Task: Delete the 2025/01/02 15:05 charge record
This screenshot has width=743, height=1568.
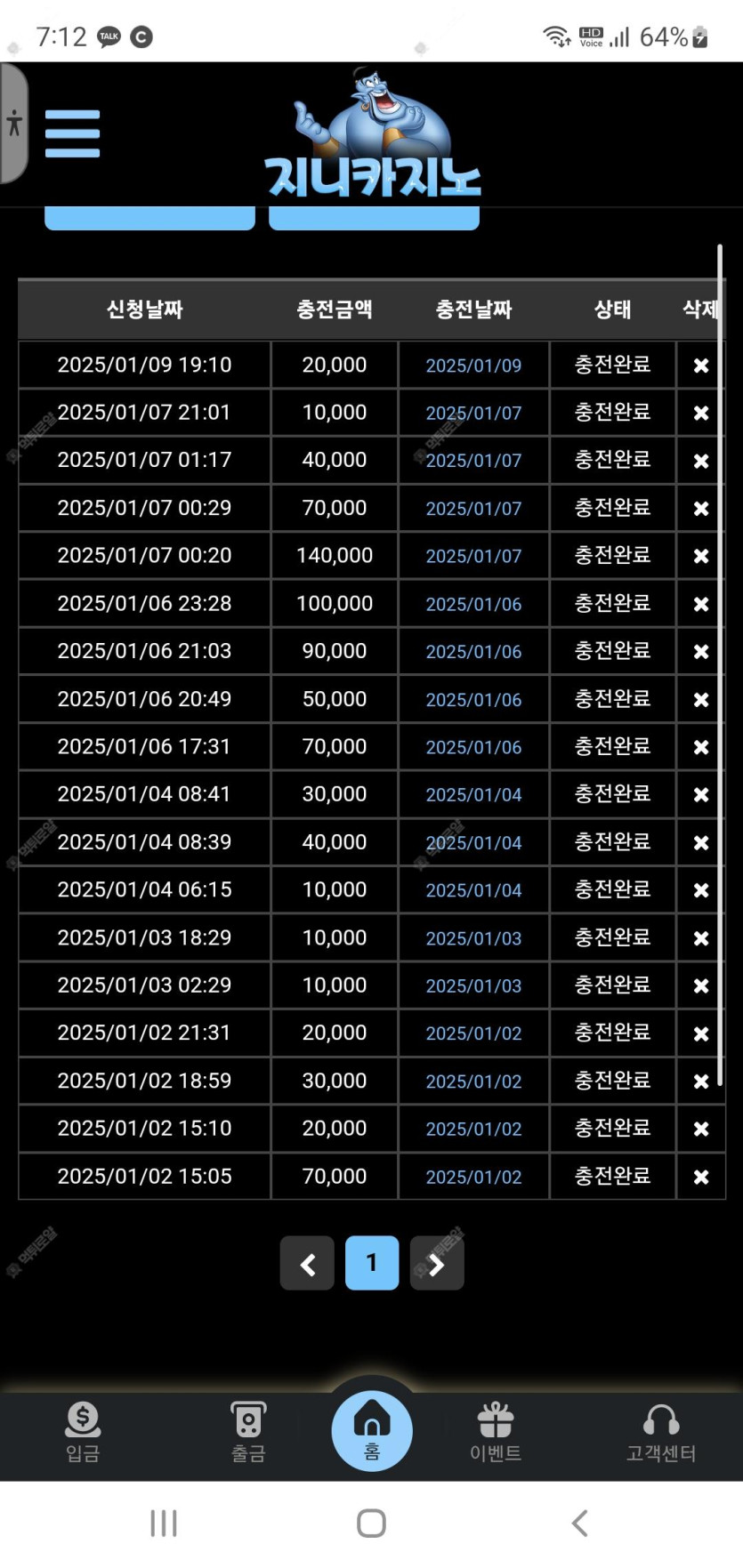Action: (701, 1177)
